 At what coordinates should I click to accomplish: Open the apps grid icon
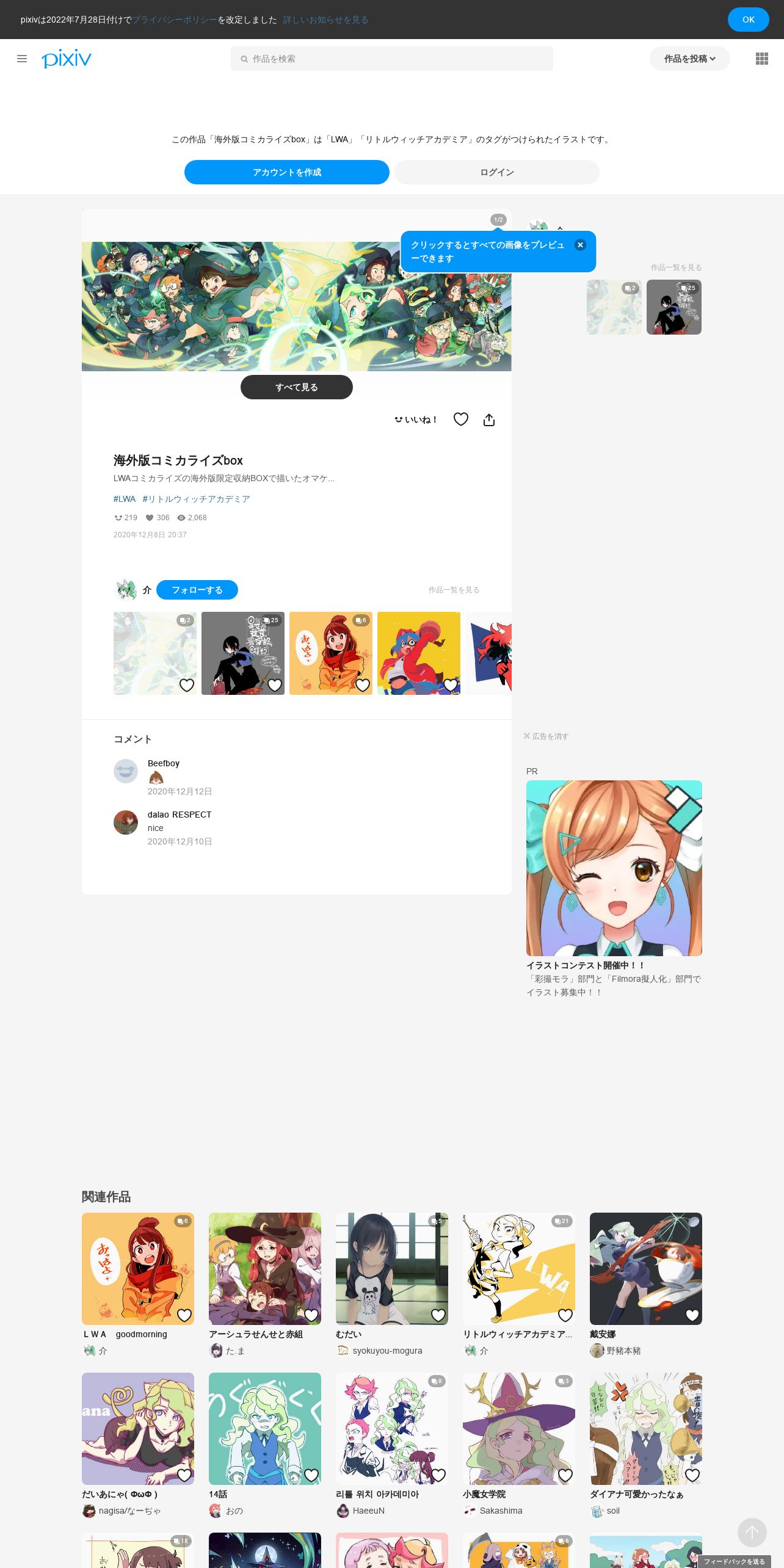click(761, 59)
